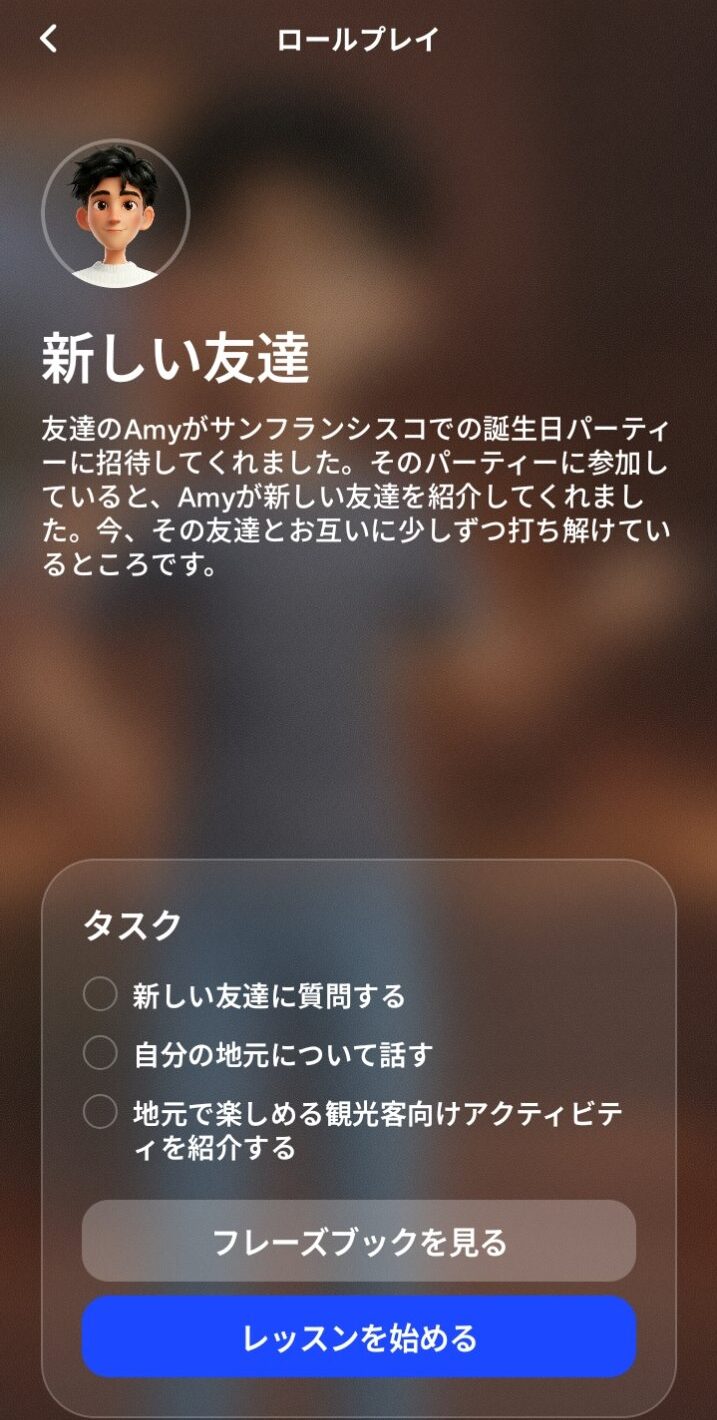The height and width of the screenshot is (1420, 717).
Task: Start the lesson with レッスンを始める
Action: [358, 1337]
